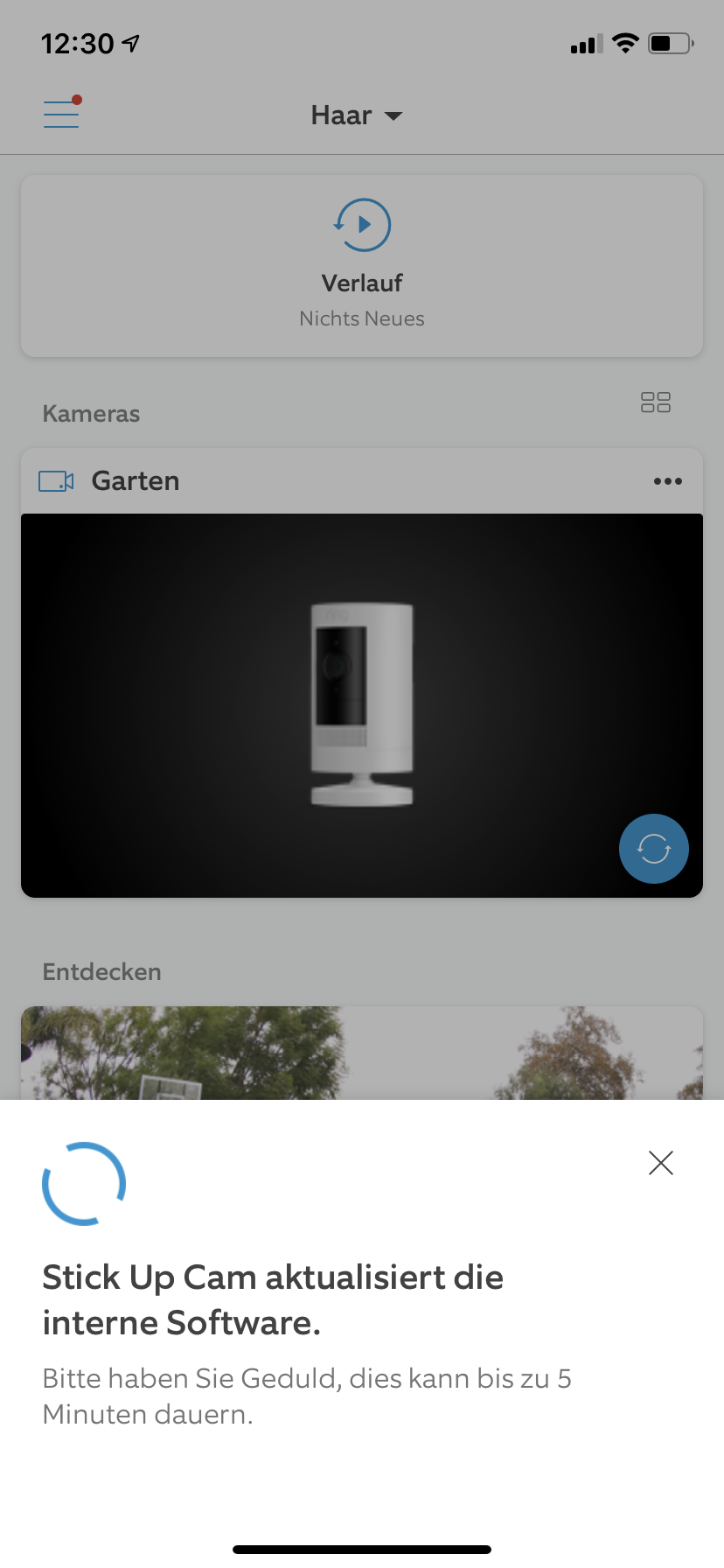Open the Entdecken promo card
The height and width of the screenshot is (1568, 724).
[x=362, y=1054]
